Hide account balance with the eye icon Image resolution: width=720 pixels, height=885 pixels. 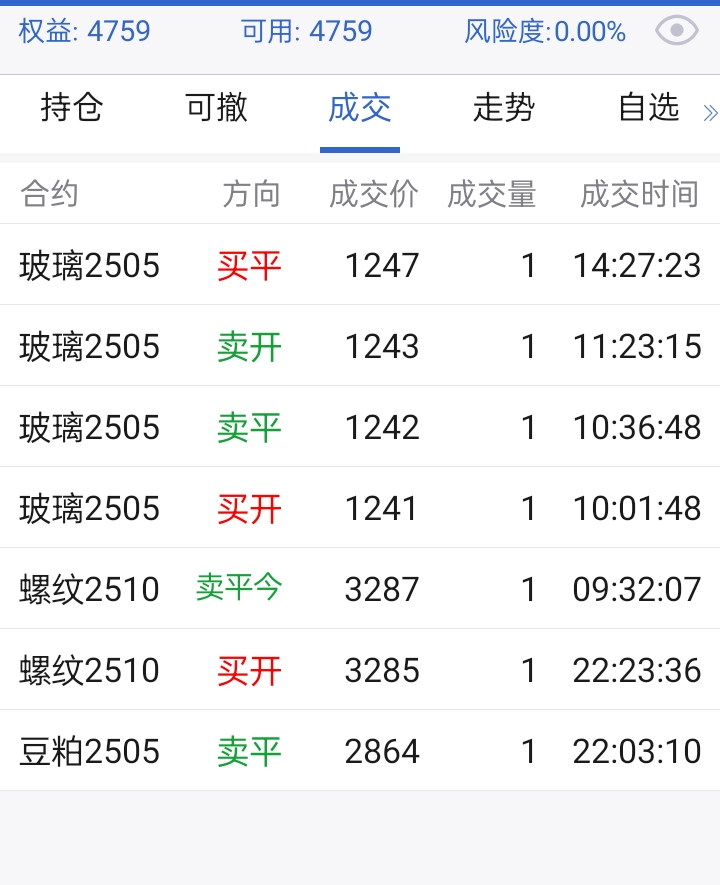coord(676,31)
